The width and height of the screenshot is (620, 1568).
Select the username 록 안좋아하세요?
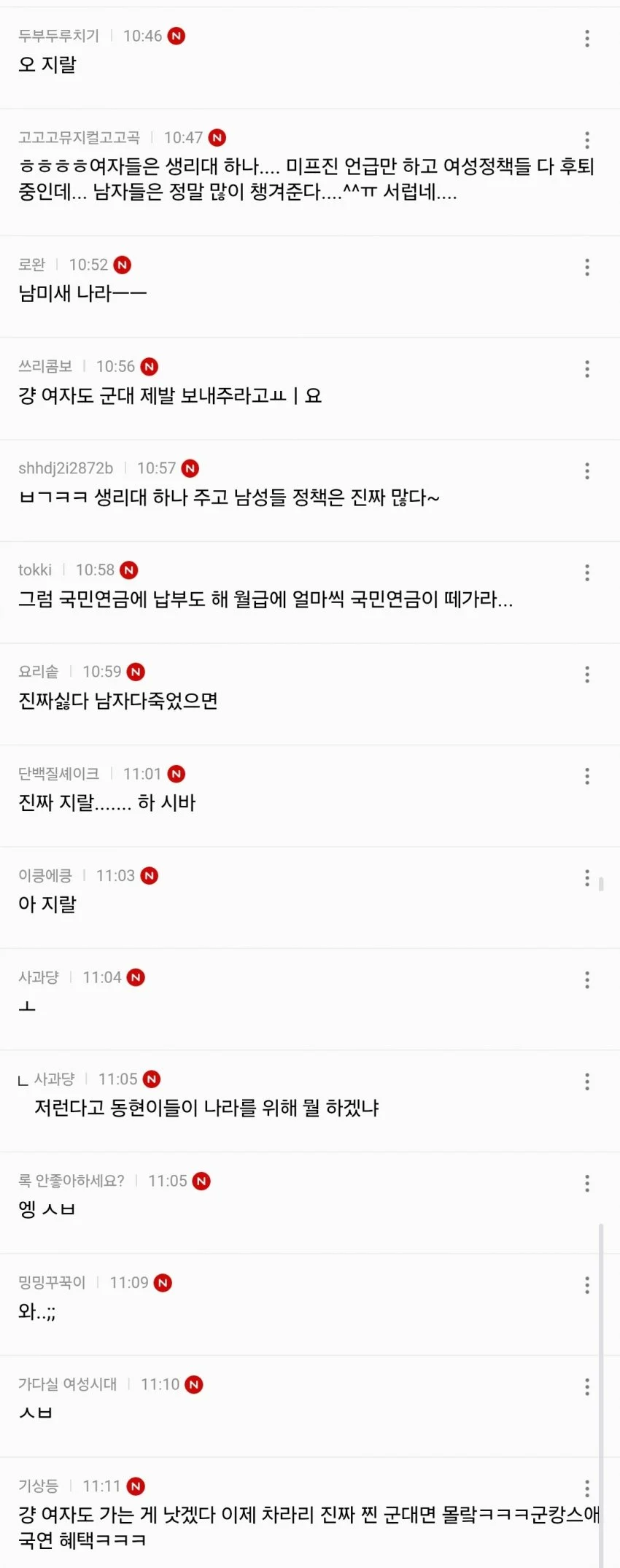coord(71,1181)
